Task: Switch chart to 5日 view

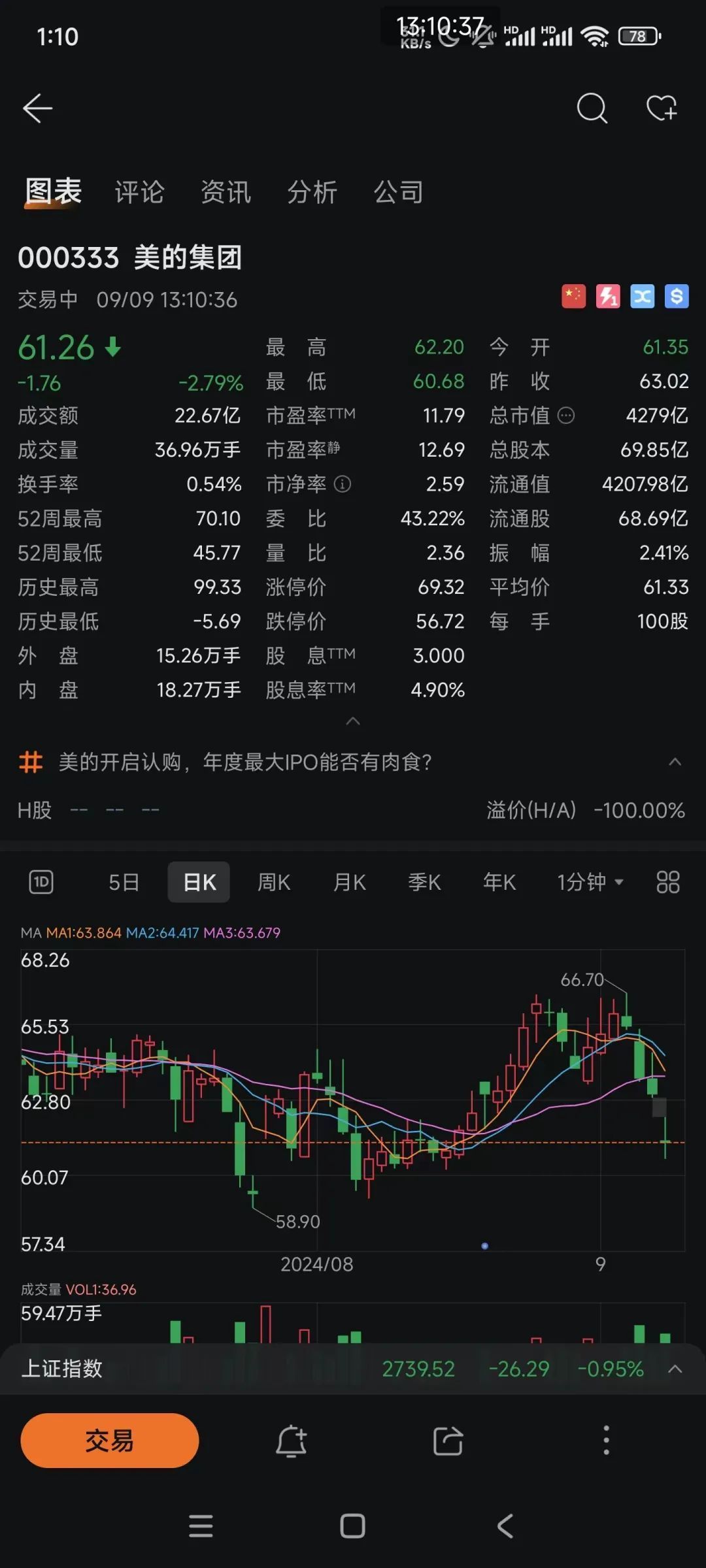Action: point(124,882)
